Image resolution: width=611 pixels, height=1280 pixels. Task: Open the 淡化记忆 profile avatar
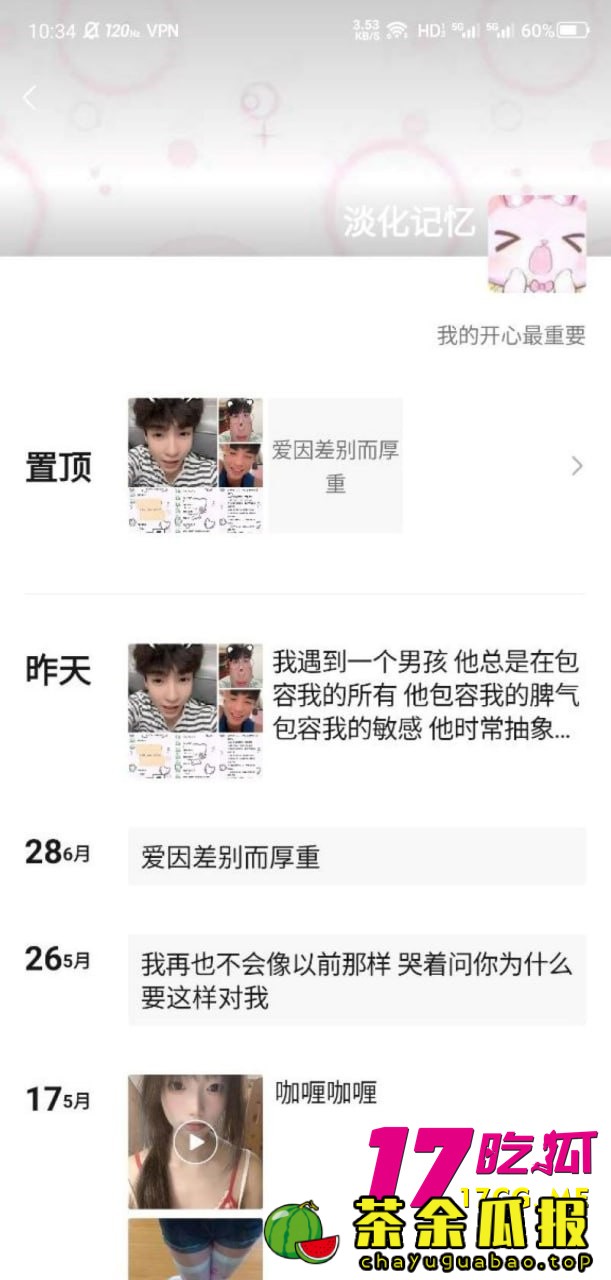(536, 243)
